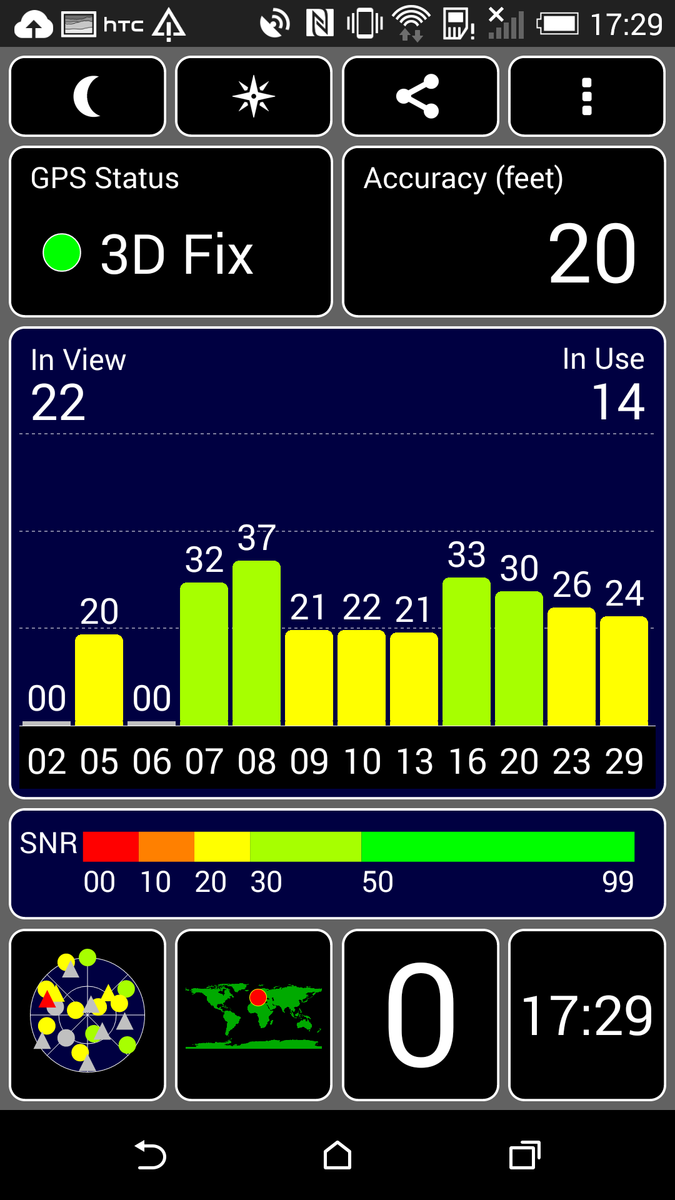Viewport: 675px width, 1200px height.
Task: Tap the speed tile showing 0
Action: click(420, 1015)
